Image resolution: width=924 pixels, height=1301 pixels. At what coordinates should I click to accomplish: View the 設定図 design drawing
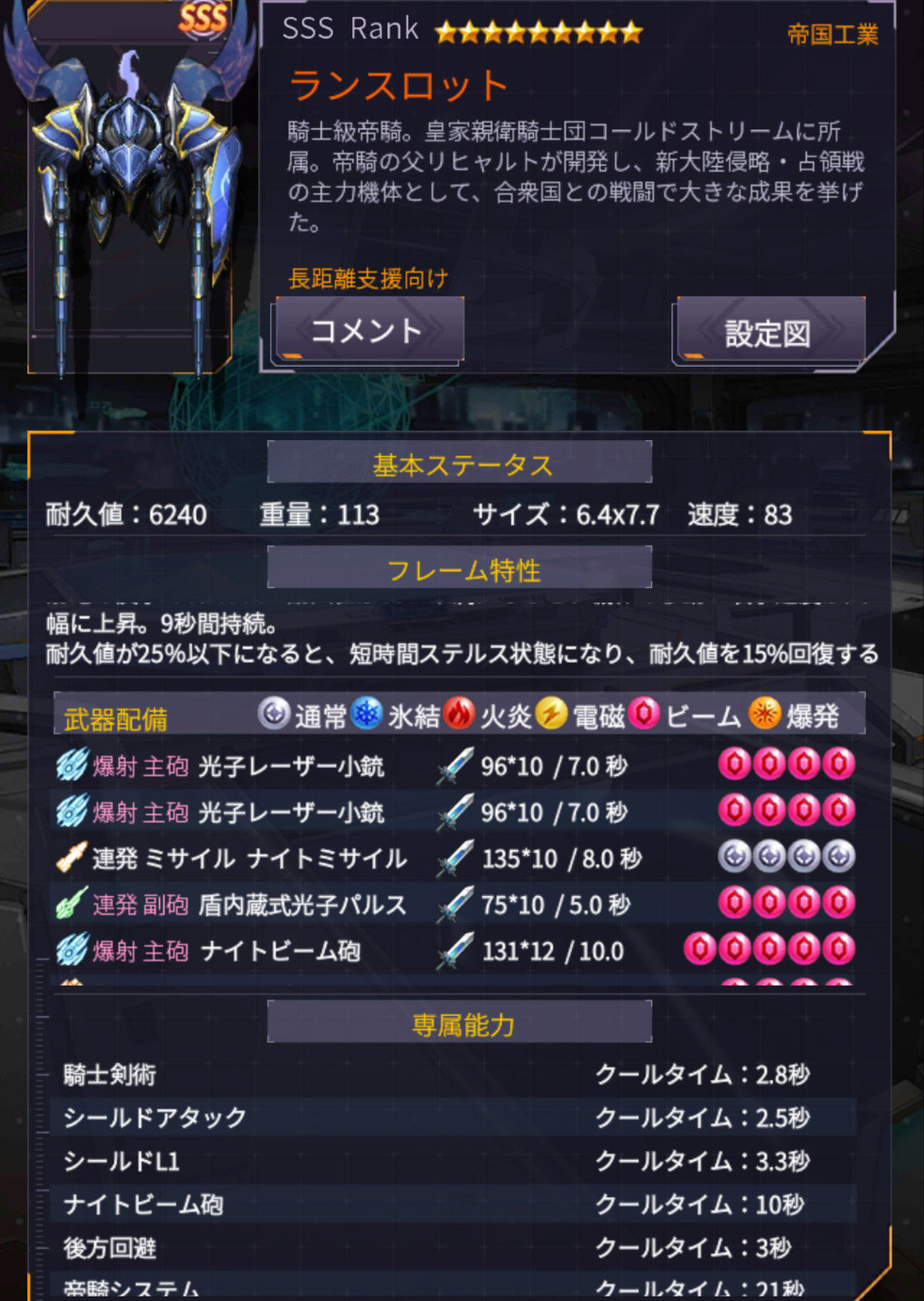(x=769, y=332)
